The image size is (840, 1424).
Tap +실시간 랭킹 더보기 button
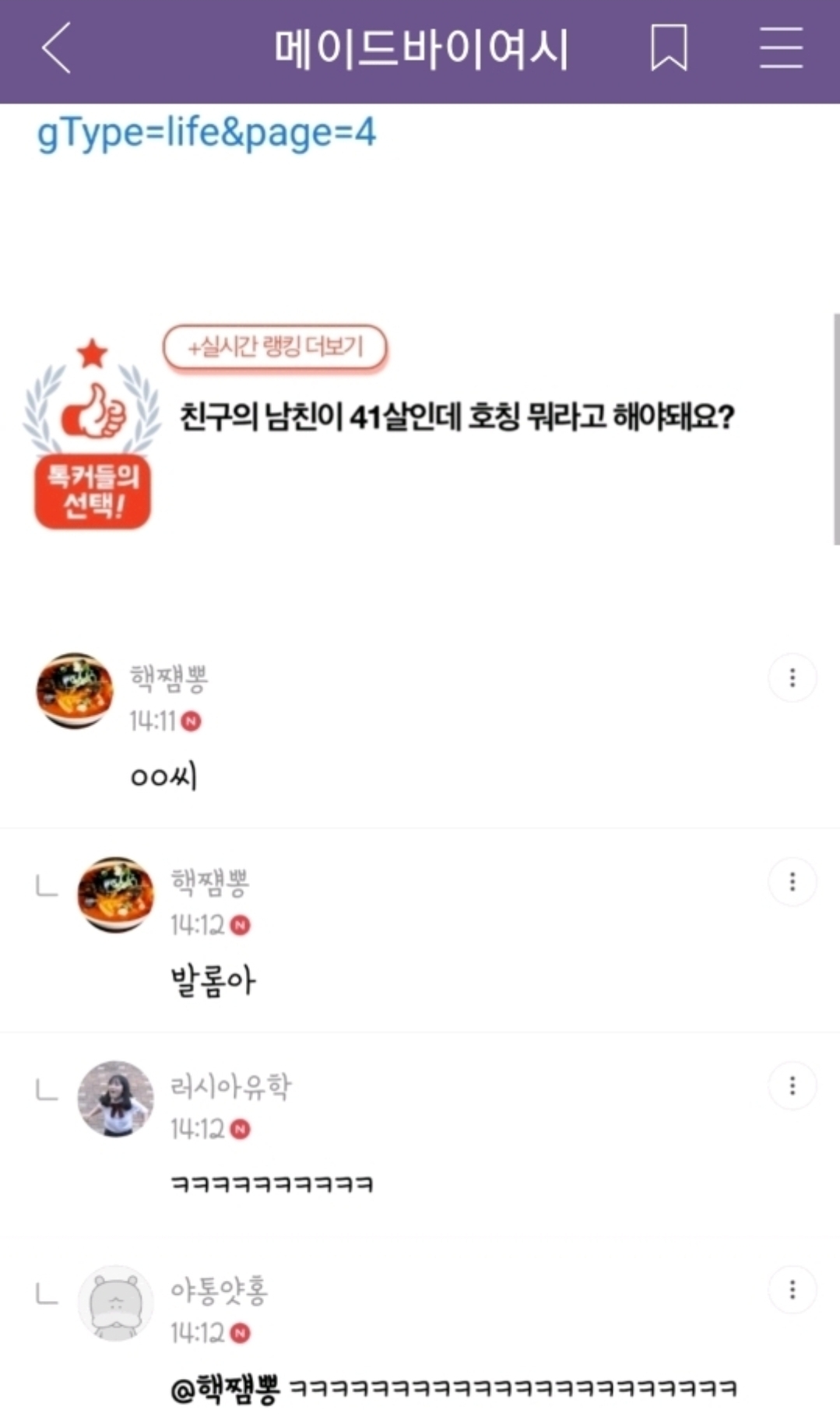275,347
